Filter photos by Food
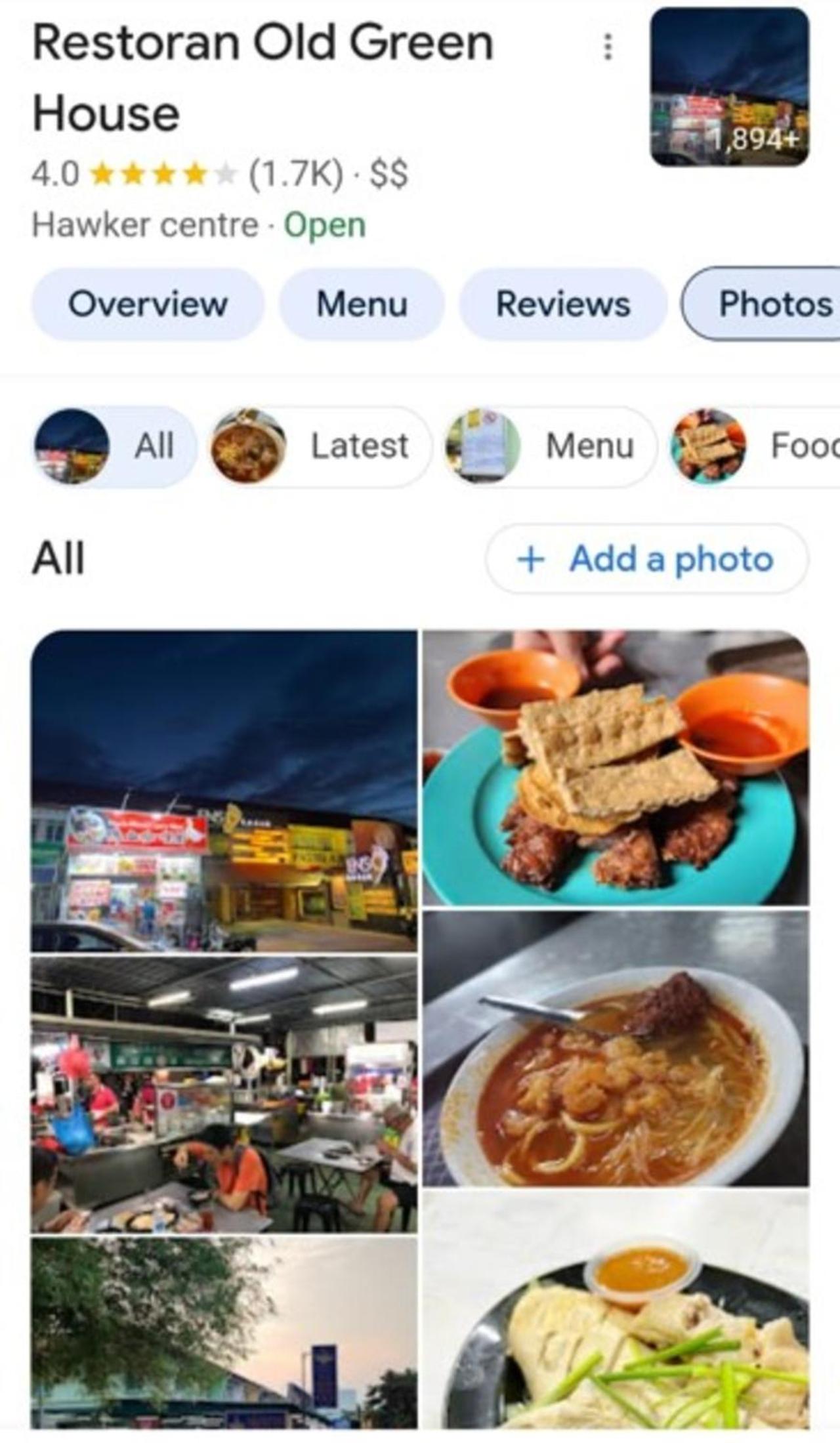 click(x=754, y=446)
